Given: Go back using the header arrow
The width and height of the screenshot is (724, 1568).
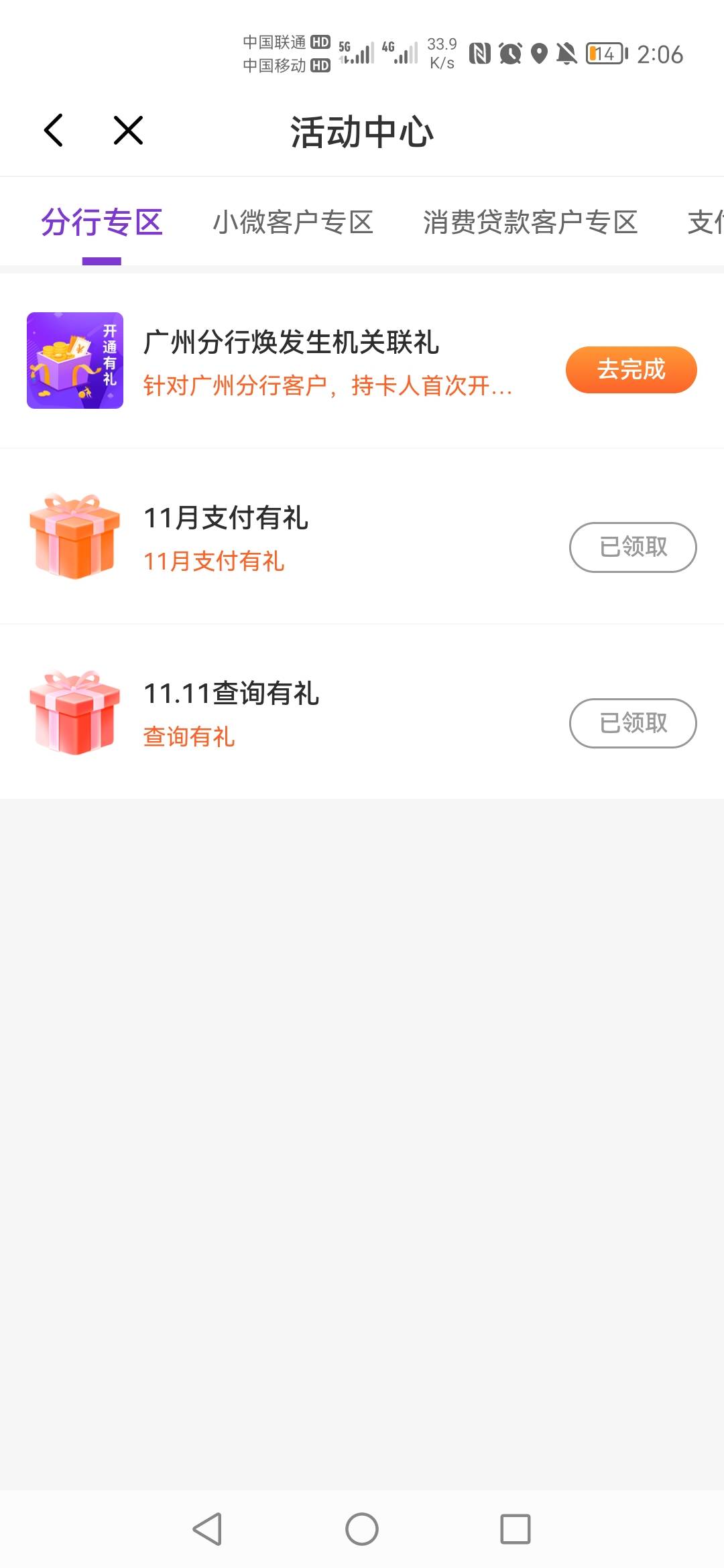Looking at the screenshot, I should click(x=54, y=130).
